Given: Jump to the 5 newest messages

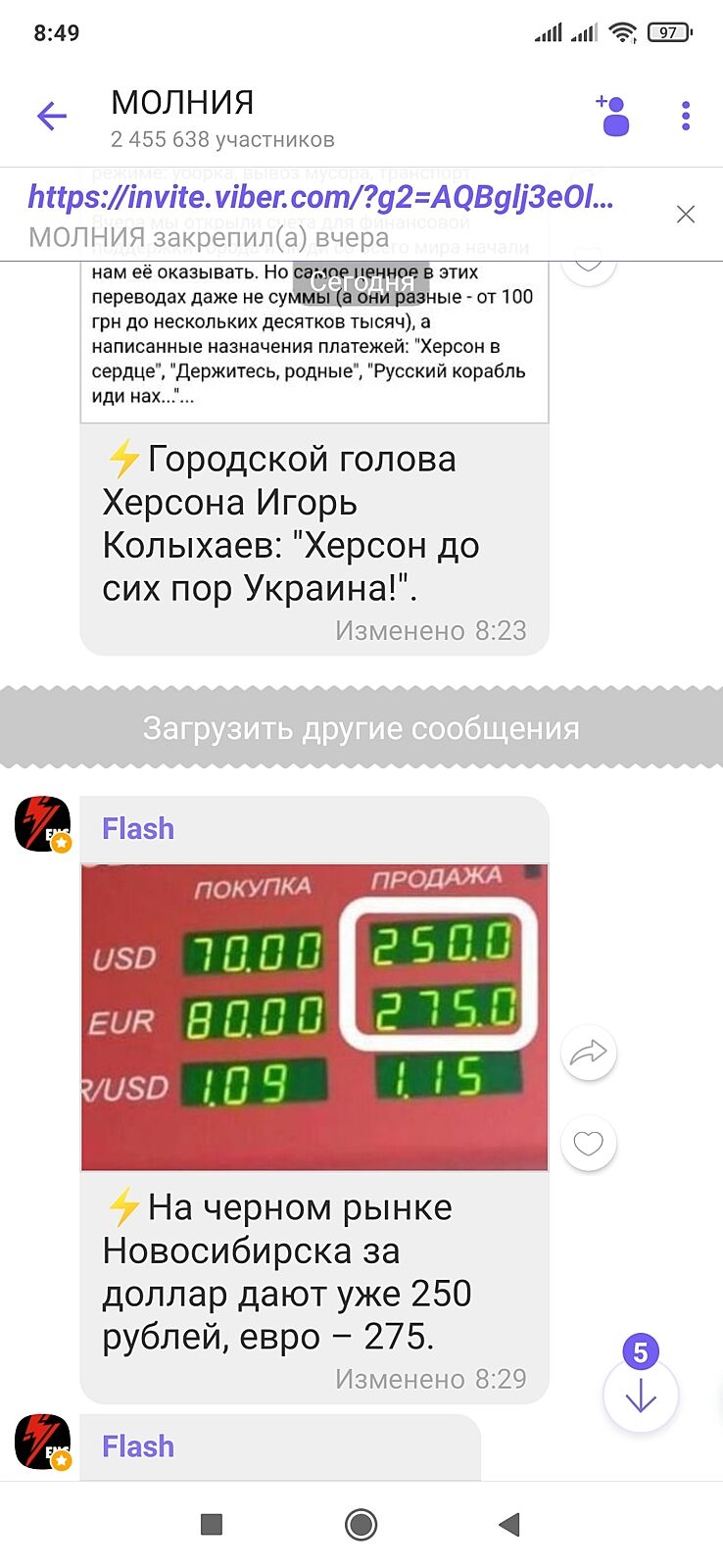Looking at the screenshot, I should [x=641, y=1394].
